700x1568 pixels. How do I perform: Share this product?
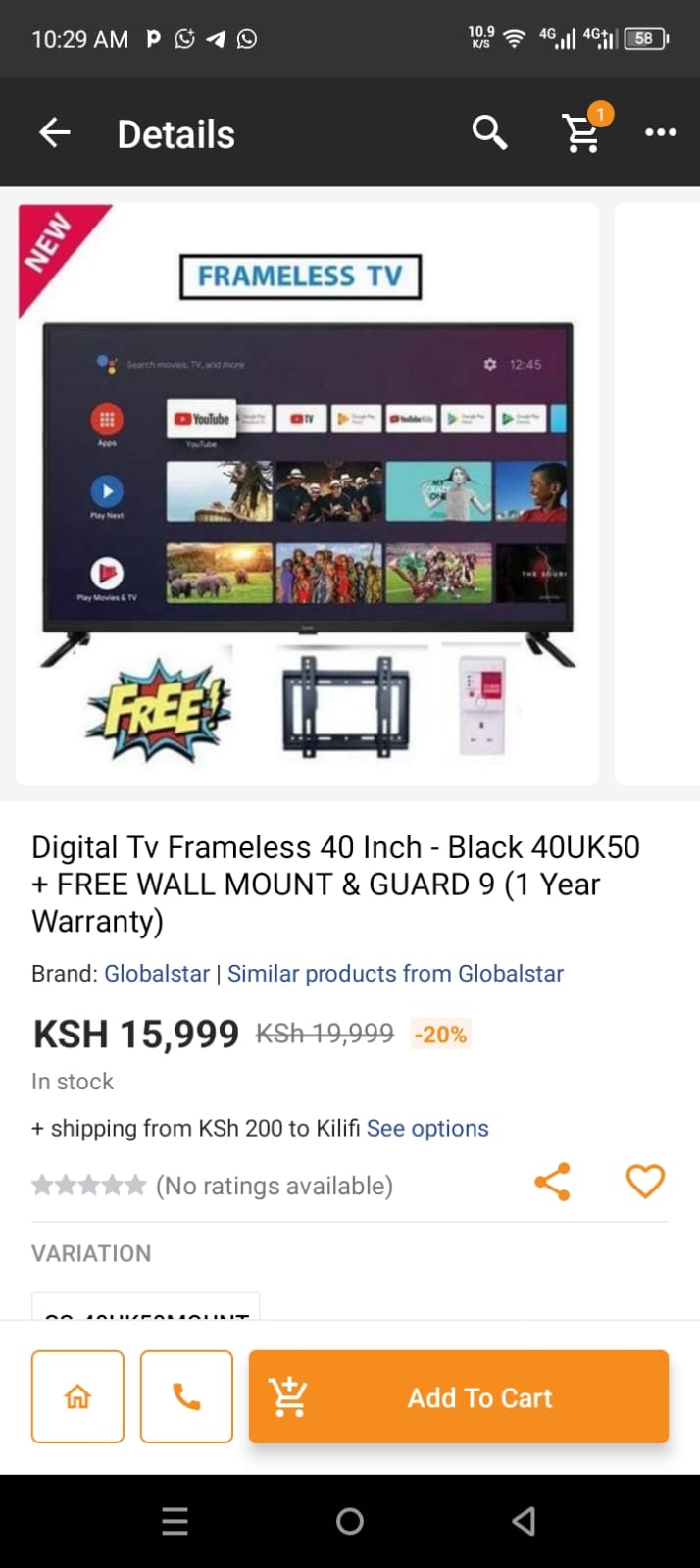(x=552, y=1182)
